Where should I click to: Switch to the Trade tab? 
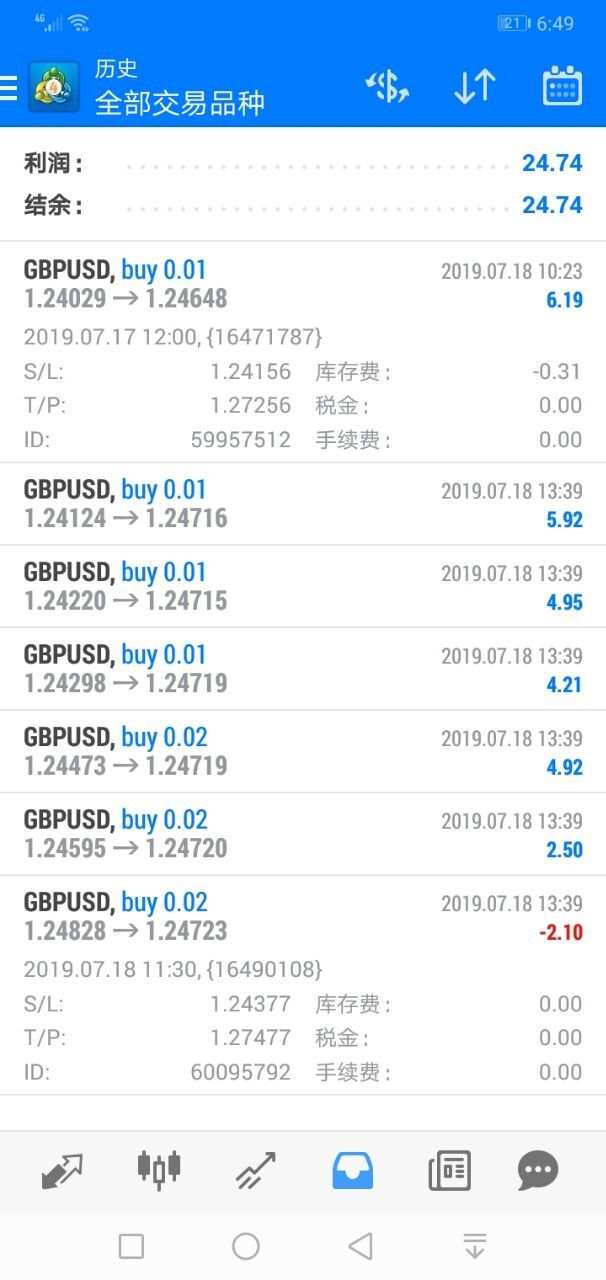tap(256, 1170)
